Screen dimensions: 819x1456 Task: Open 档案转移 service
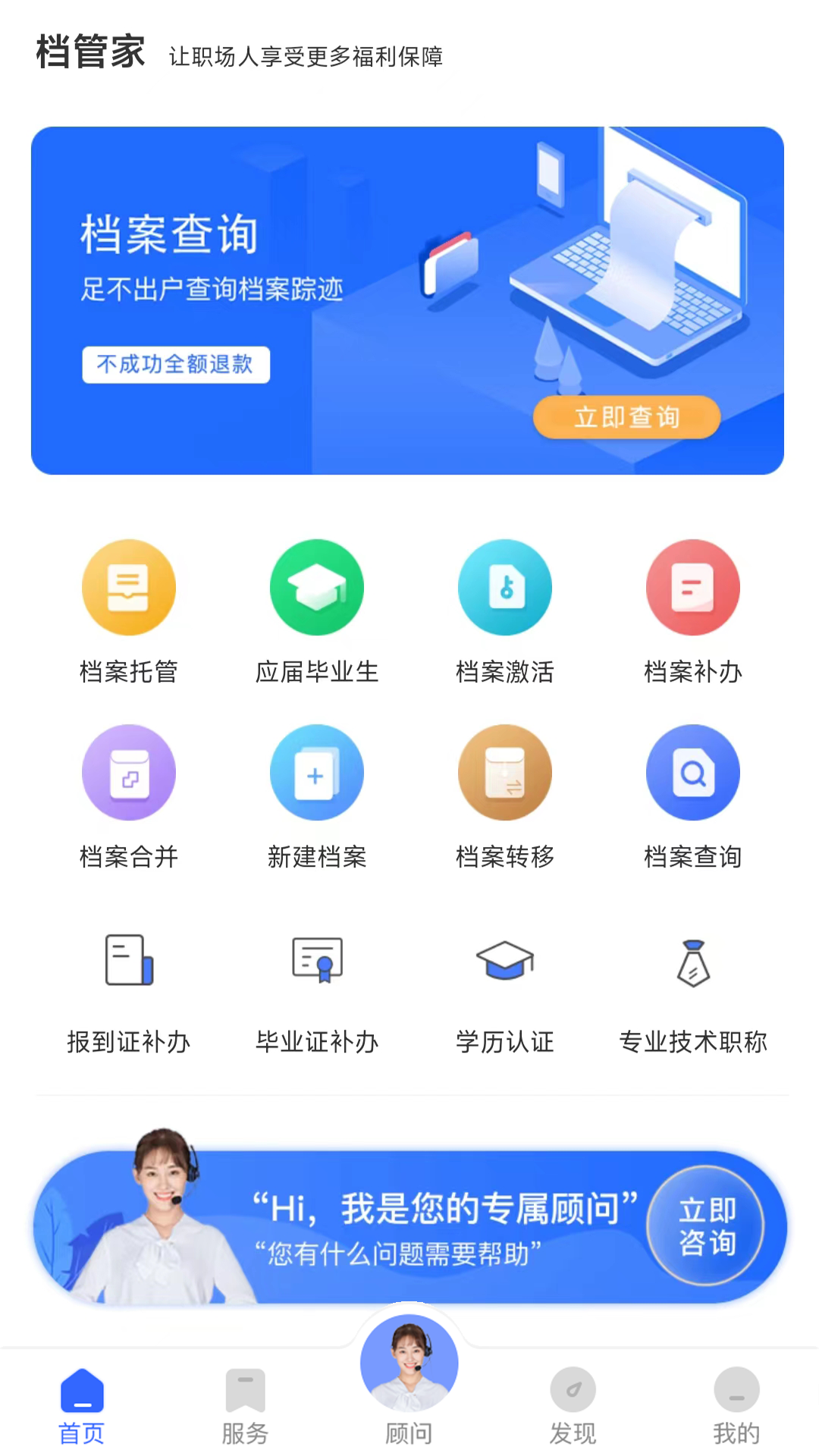tap(505, 773)
